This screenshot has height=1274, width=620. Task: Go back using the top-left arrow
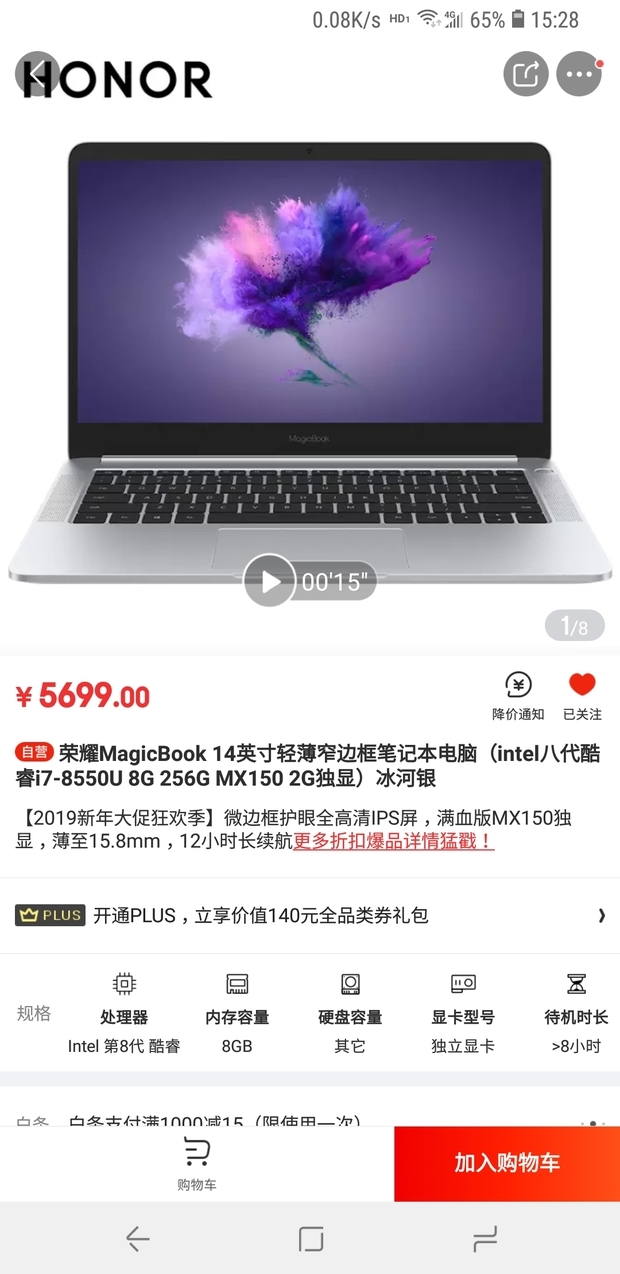click(37, 74)
